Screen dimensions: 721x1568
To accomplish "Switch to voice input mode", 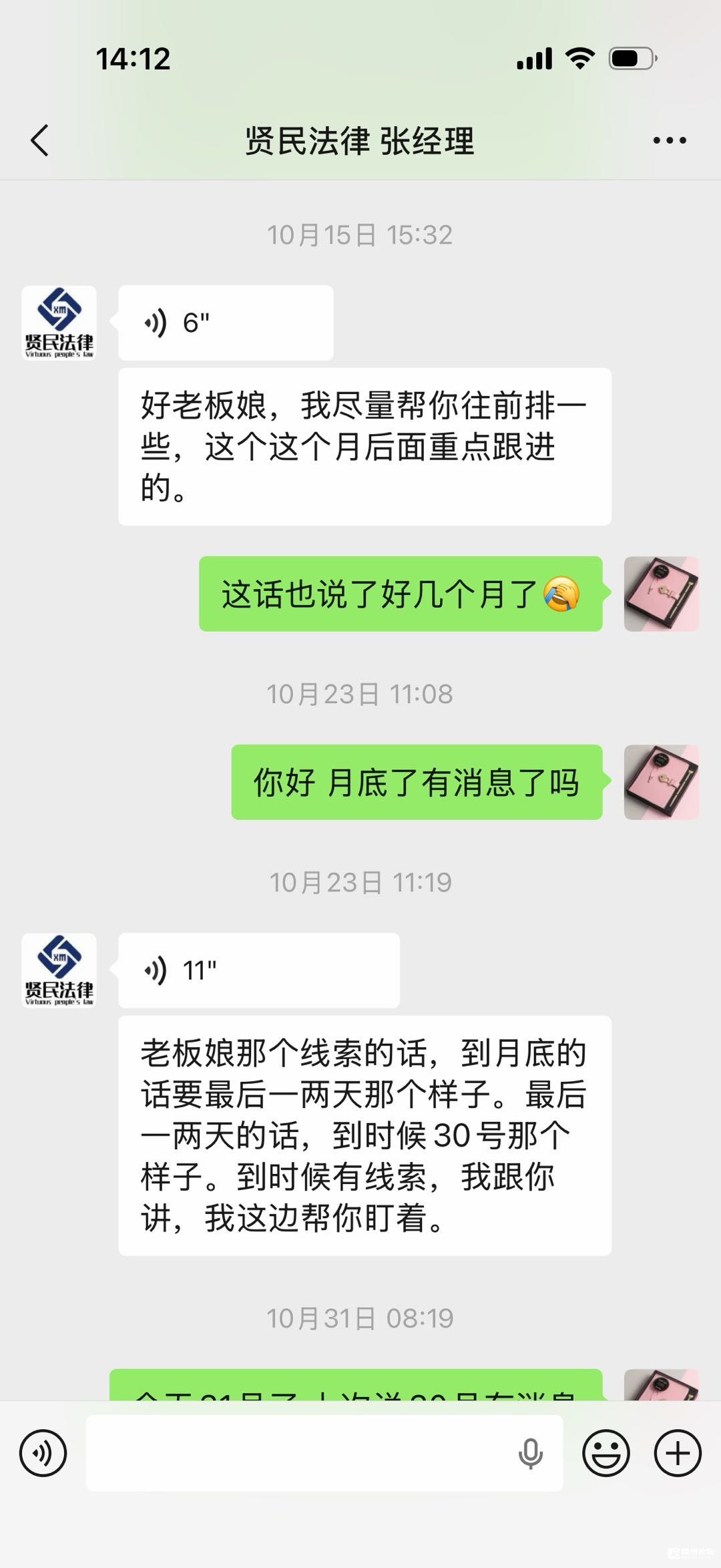I will [x=43, y=1453].
